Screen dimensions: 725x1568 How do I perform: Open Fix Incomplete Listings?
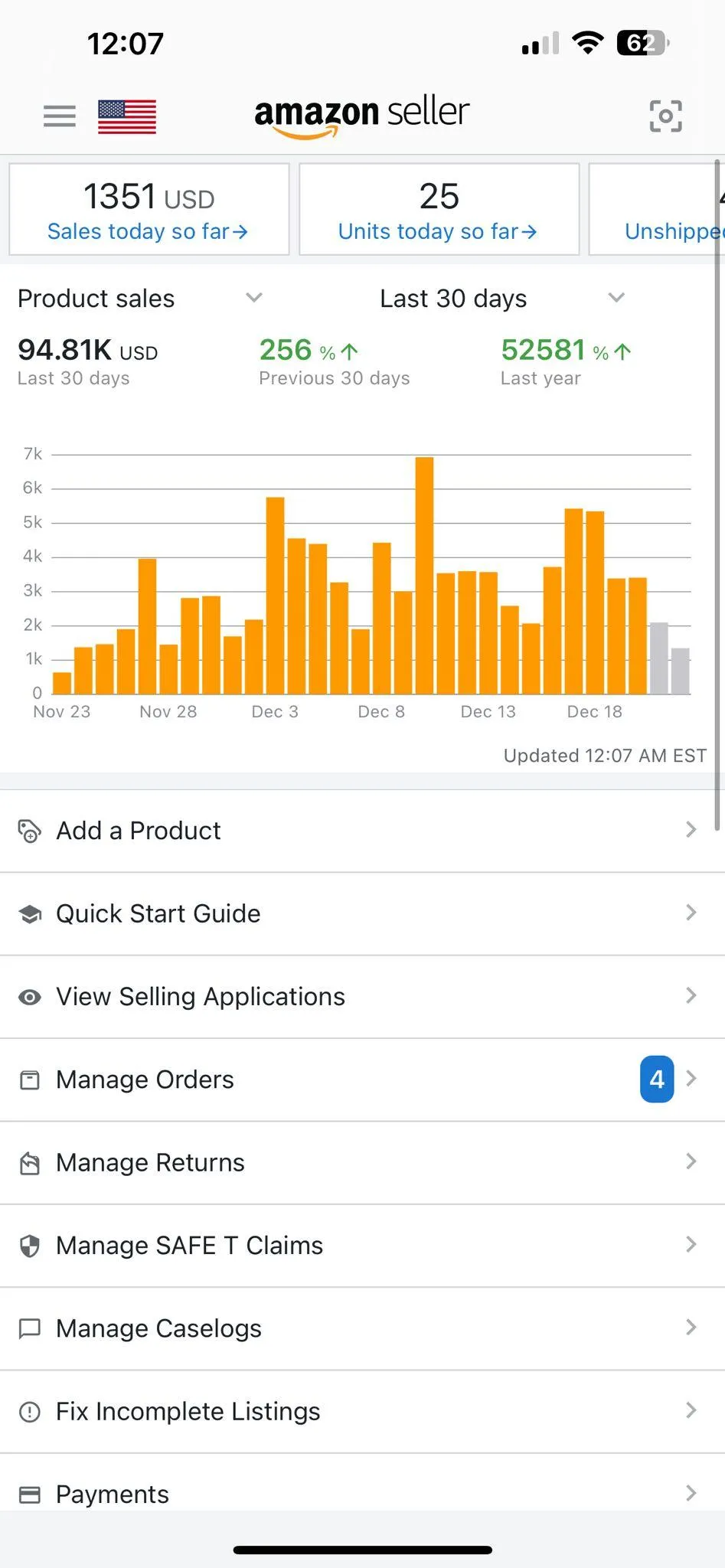coord(362,1411)
